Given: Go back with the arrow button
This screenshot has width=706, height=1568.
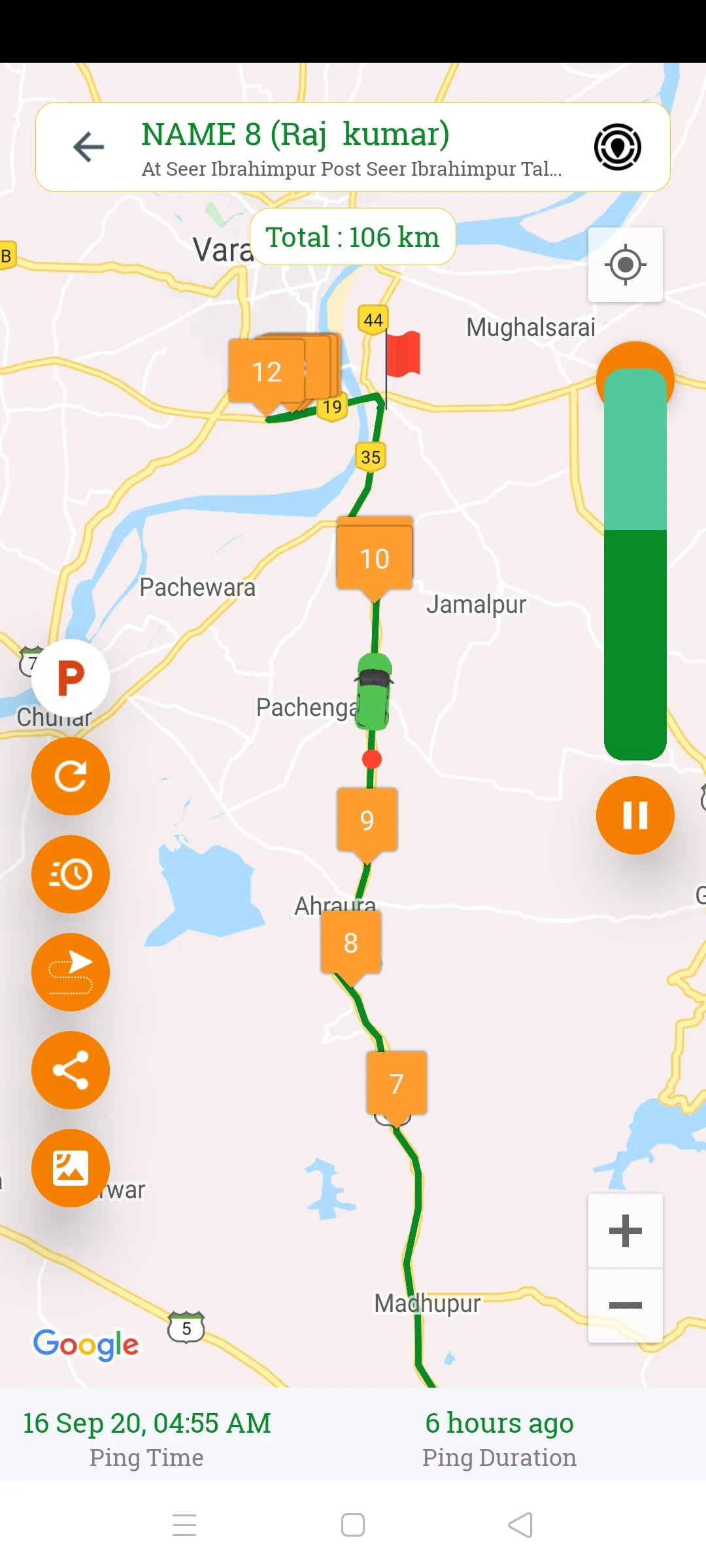Looking at the screenshot, I should 87,146.
